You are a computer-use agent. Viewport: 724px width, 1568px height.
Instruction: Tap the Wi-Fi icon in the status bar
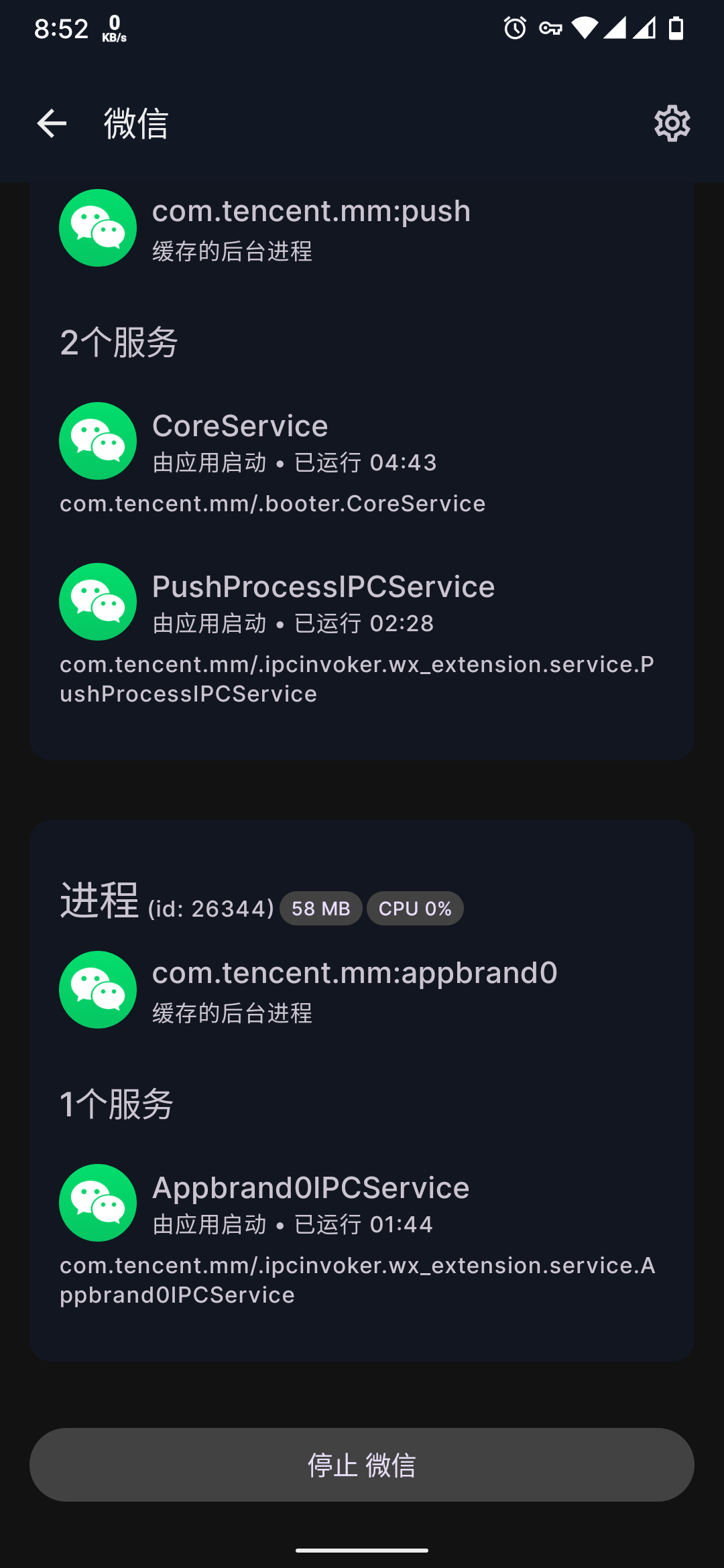click(585, 28)
